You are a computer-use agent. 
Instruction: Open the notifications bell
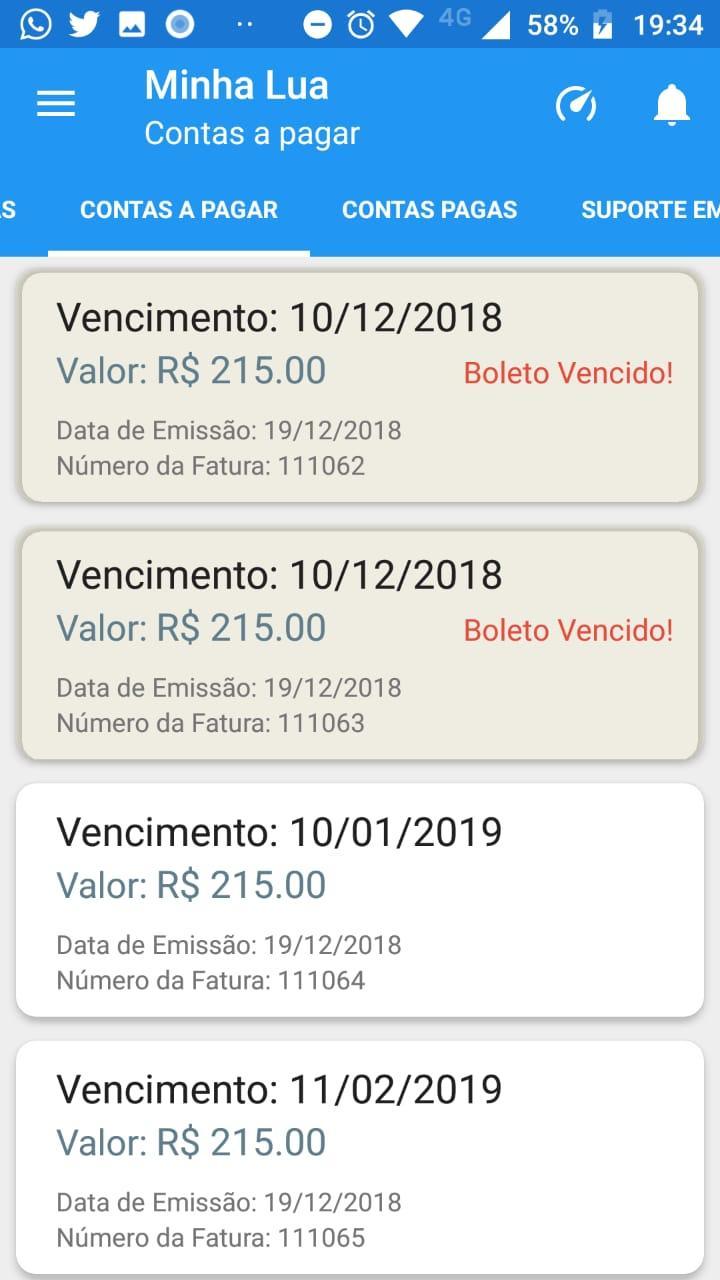pyautogui.click(x=672, y=104)
